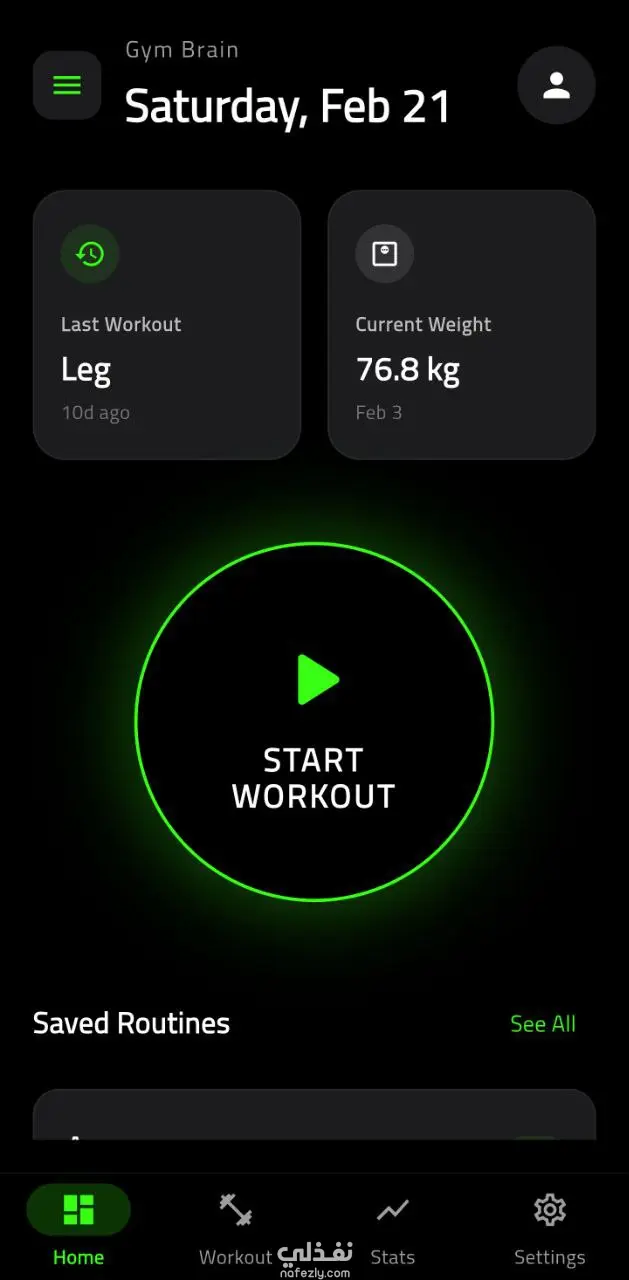The width and height of the screenshot is (629, 1280).
Task: Open the Current Weight 76.8 kg card
Action: (x=461, y=325)
